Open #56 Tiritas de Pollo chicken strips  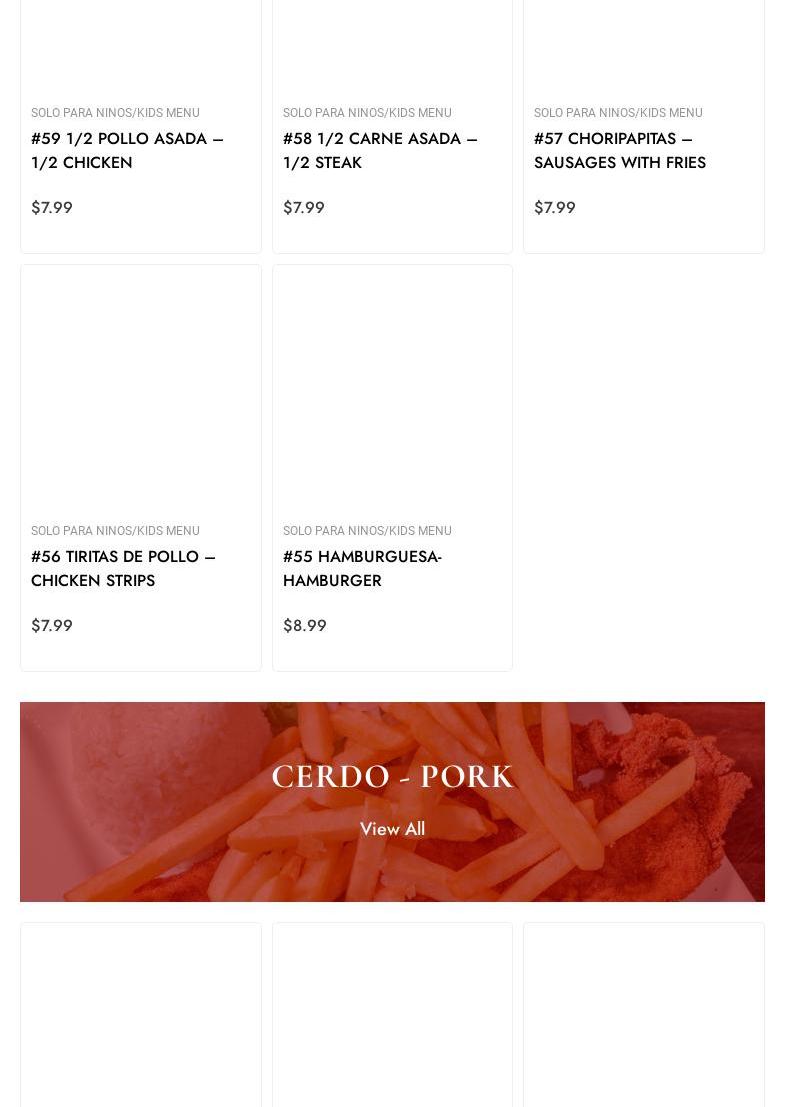pyautogui.click(x=123, y=568)
